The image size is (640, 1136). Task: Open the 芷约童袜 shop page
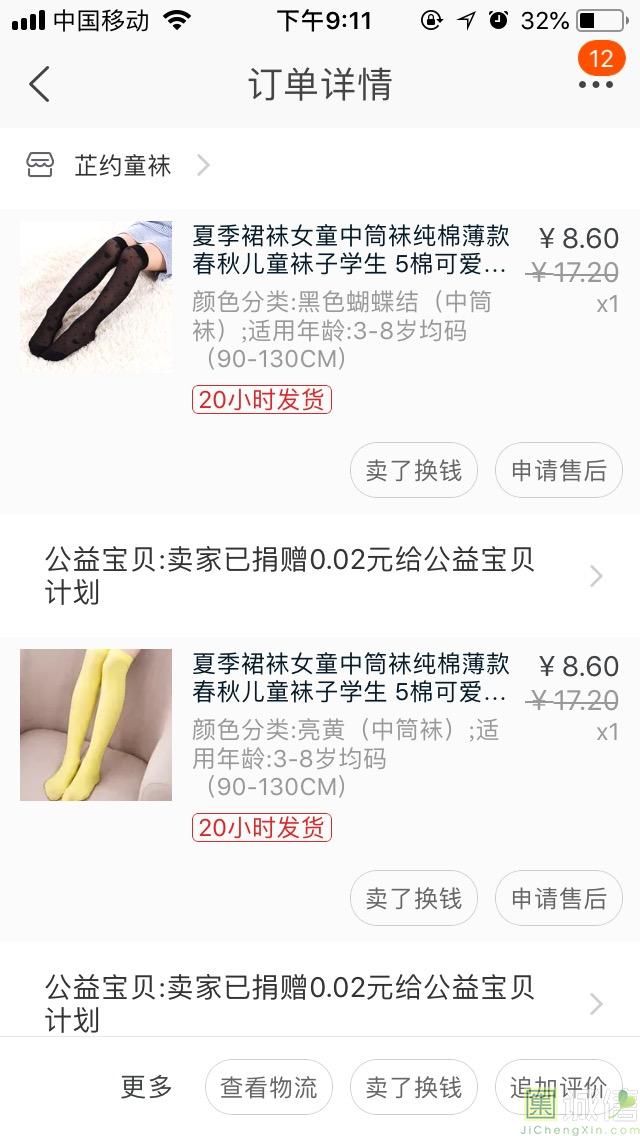click(123, 166)
